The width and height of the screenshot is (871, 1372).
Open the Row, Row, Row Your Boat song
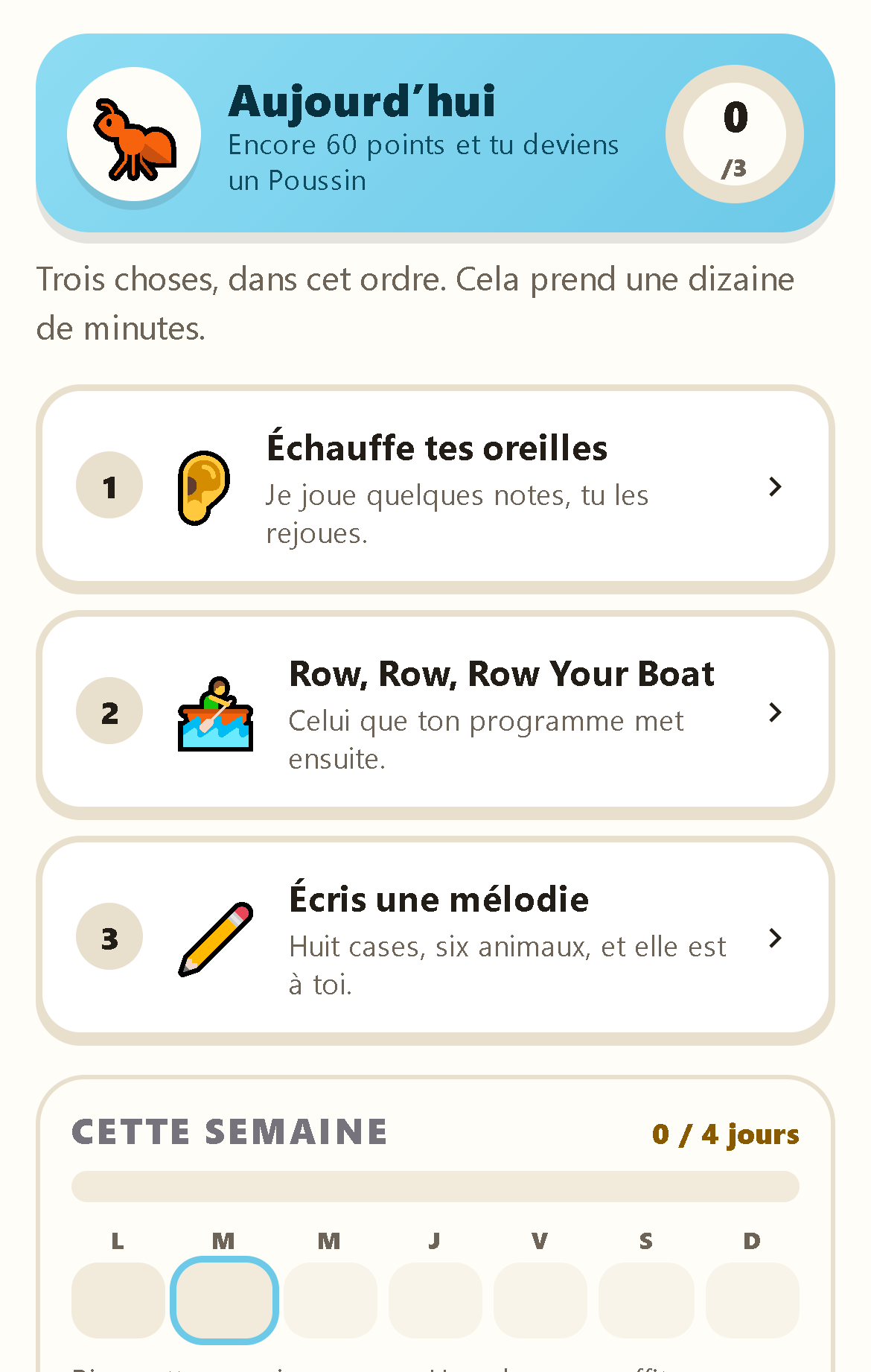pyautogui.click(x=435, y=713)
